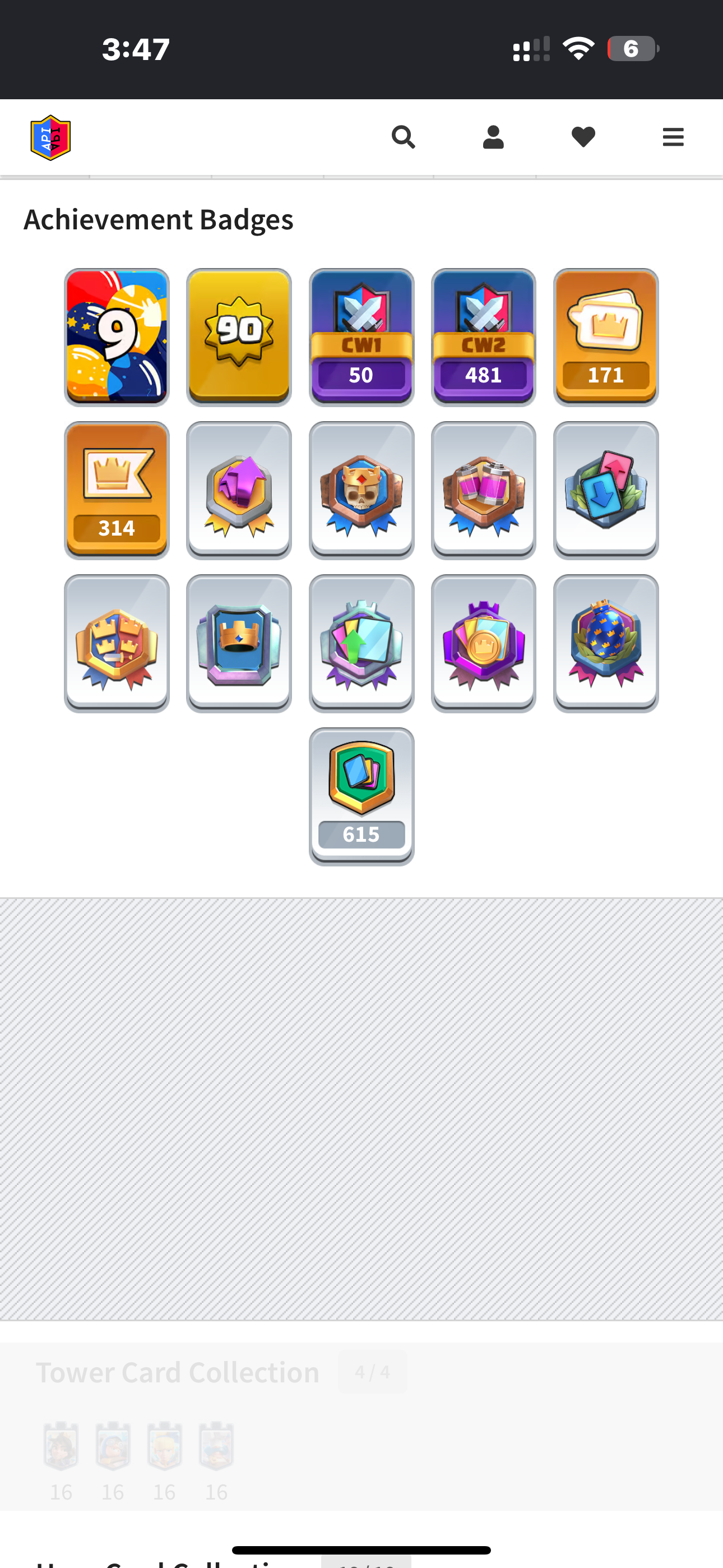View the gold level 90 badge
This screenshot has width=723, height=1568.
[x=239, y=337]
